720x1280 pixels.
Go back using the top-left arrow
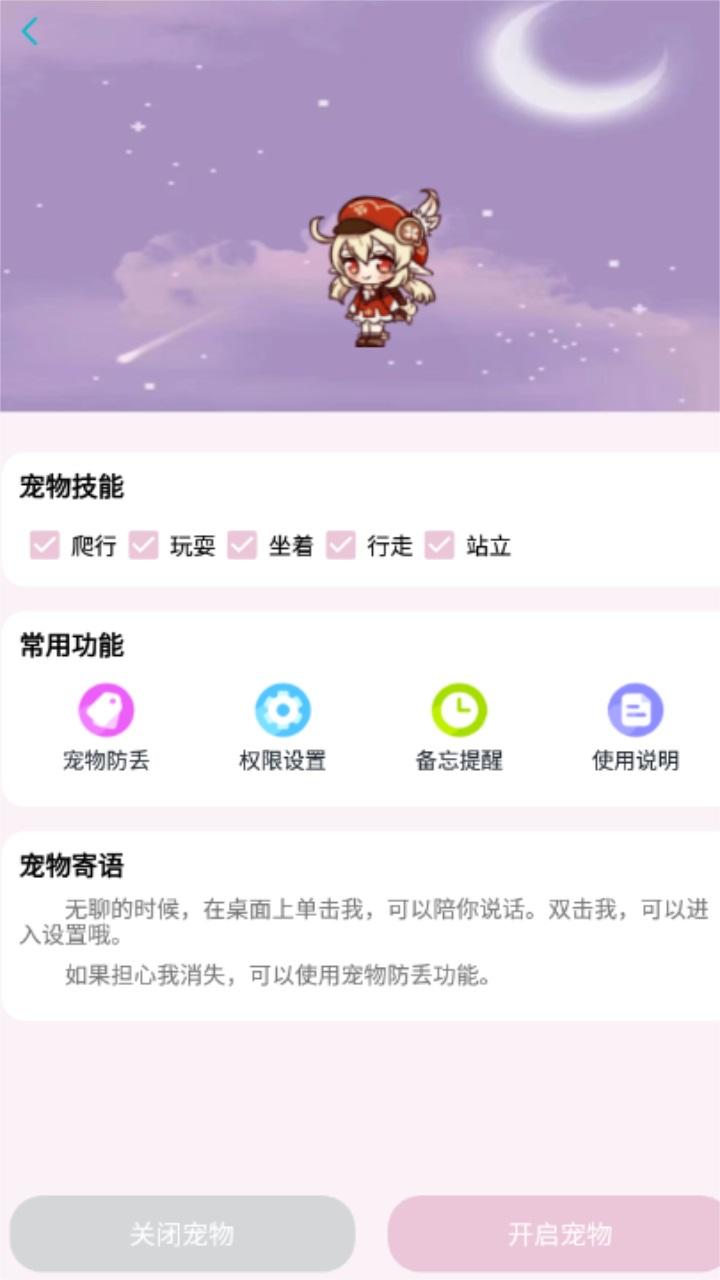29,32
